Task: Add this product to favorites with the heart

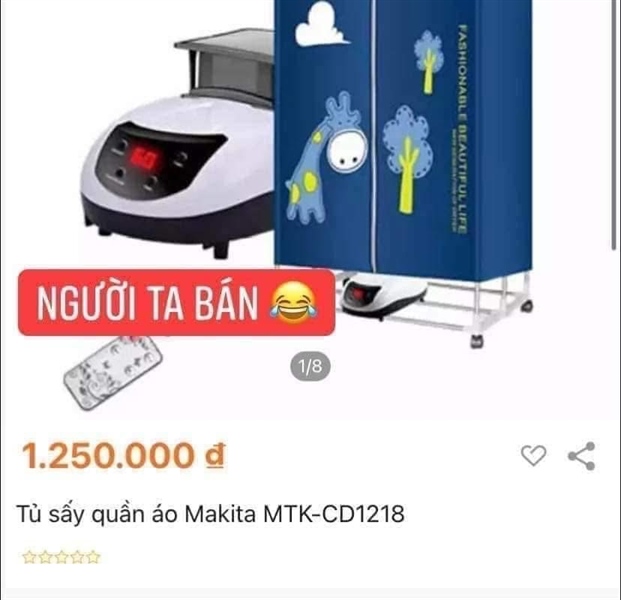Action: [x=534, y=456]
